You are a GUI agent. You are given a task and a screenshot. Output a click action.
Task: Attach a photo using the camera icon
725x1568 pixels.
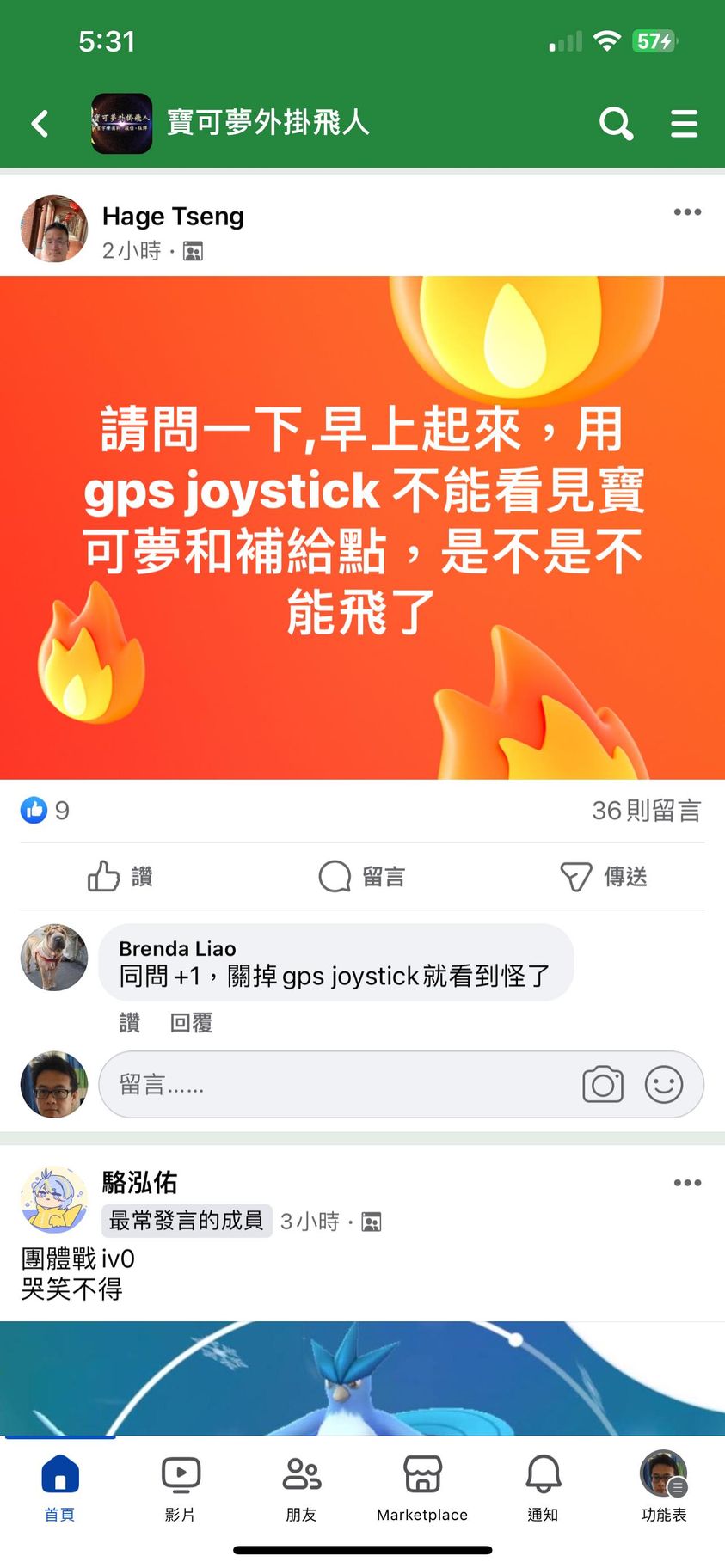602,1085
